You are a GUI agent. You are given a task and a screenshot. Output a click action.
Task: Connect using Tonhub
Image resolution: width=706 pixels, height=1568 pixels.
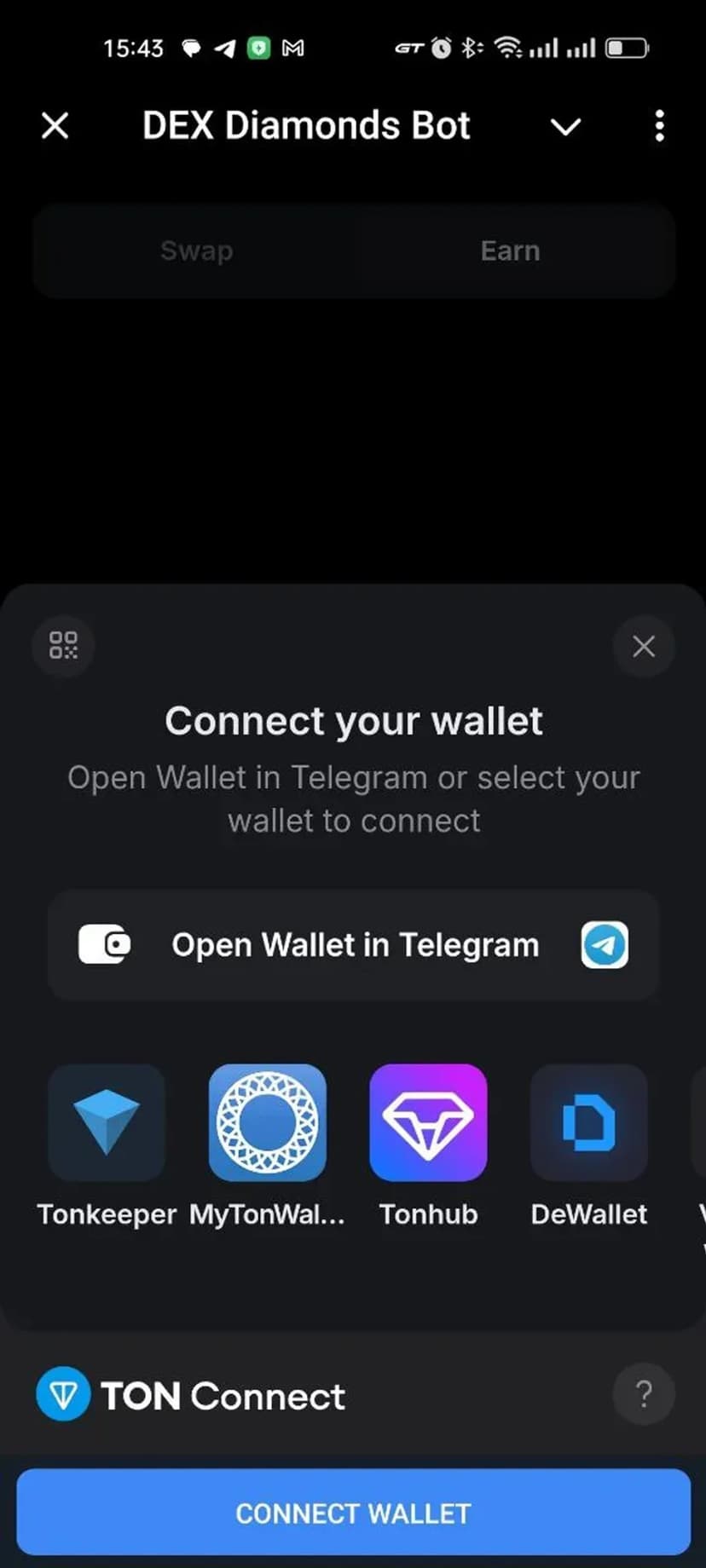[x=428, y=1123]
